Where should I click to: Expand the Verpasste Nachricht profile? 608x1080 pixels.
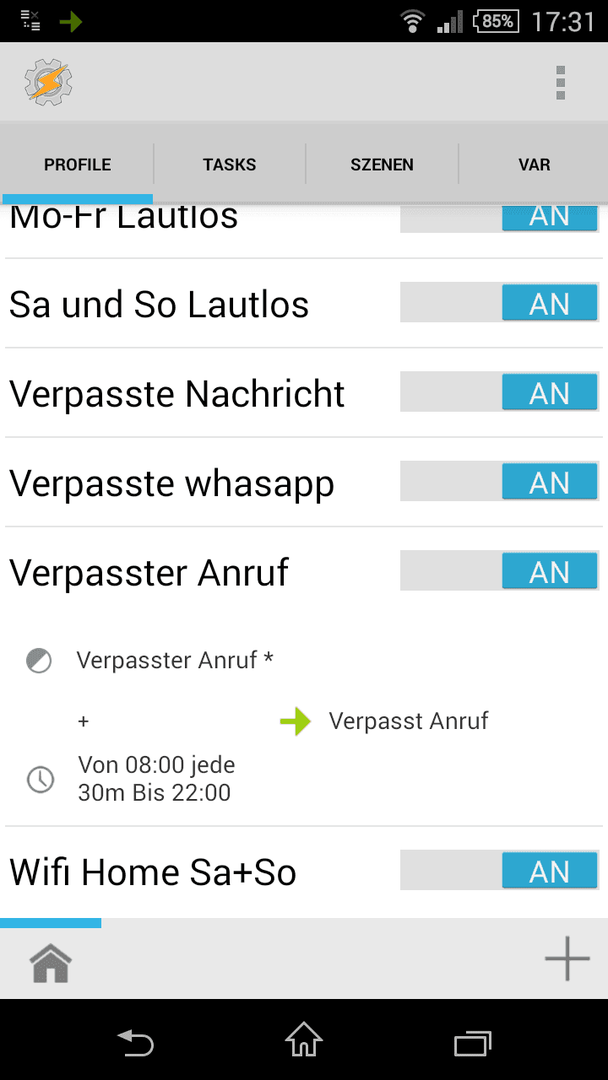(177, 394)
